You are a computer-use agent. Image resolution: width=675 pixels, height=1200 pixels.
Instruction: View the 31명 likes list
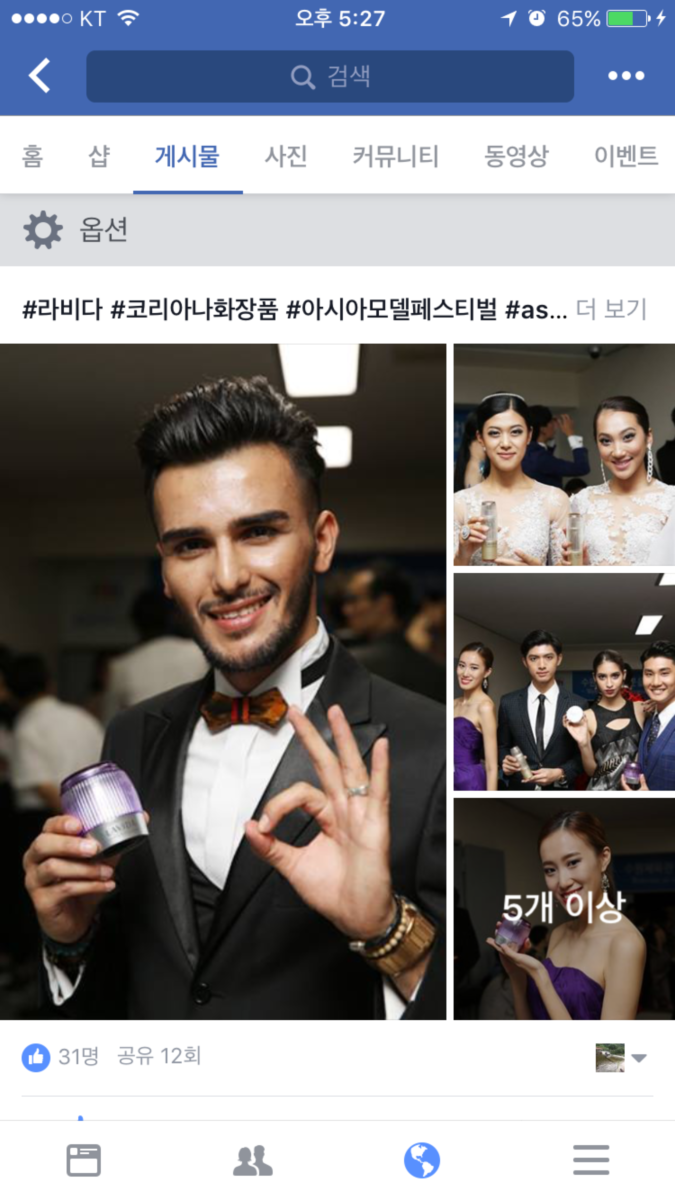click(61, 1056)
